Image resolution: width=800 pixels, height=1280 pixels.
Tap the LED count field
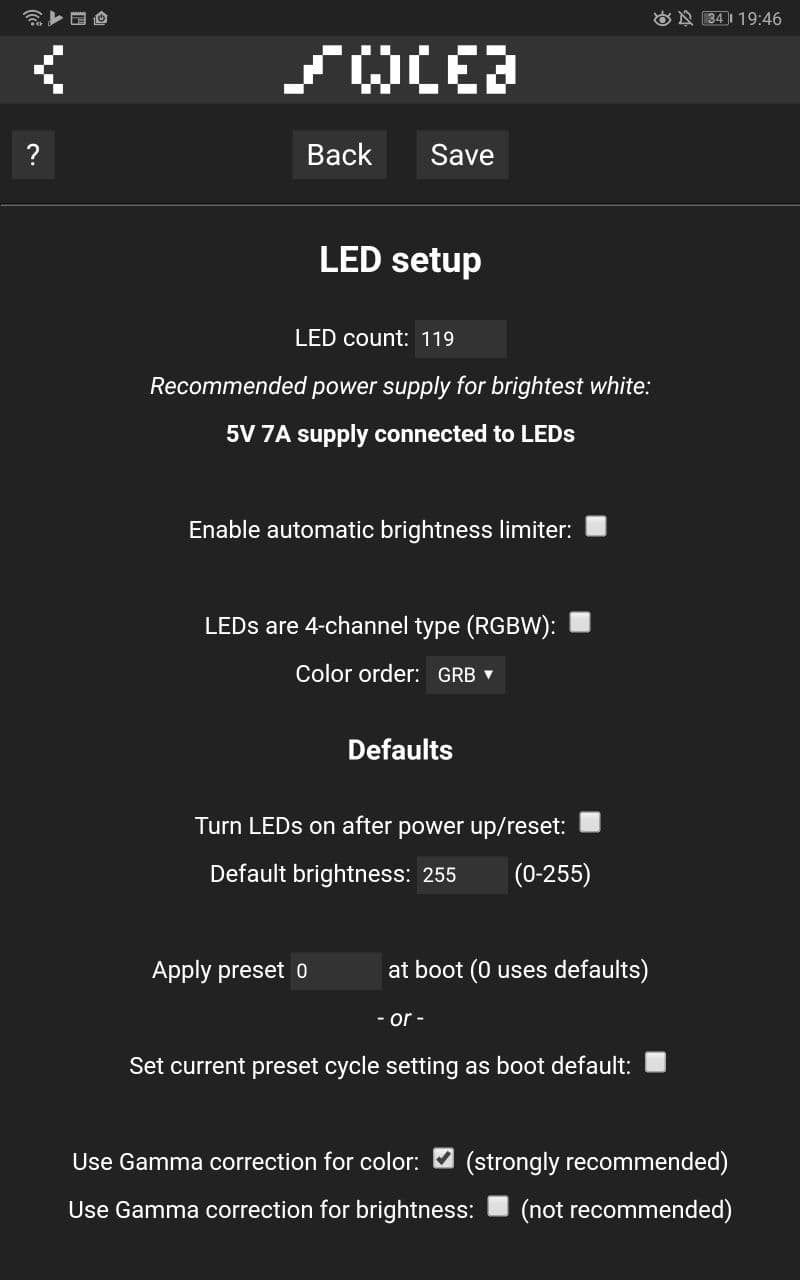coord(461,339)
